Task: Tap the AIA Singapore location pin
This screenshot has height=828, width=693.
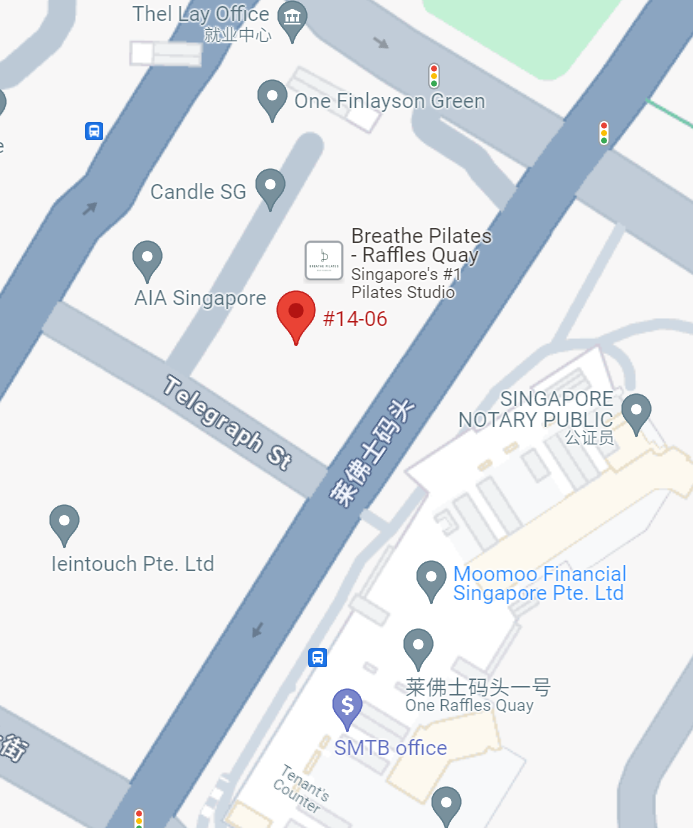Action: click(147, 260)
